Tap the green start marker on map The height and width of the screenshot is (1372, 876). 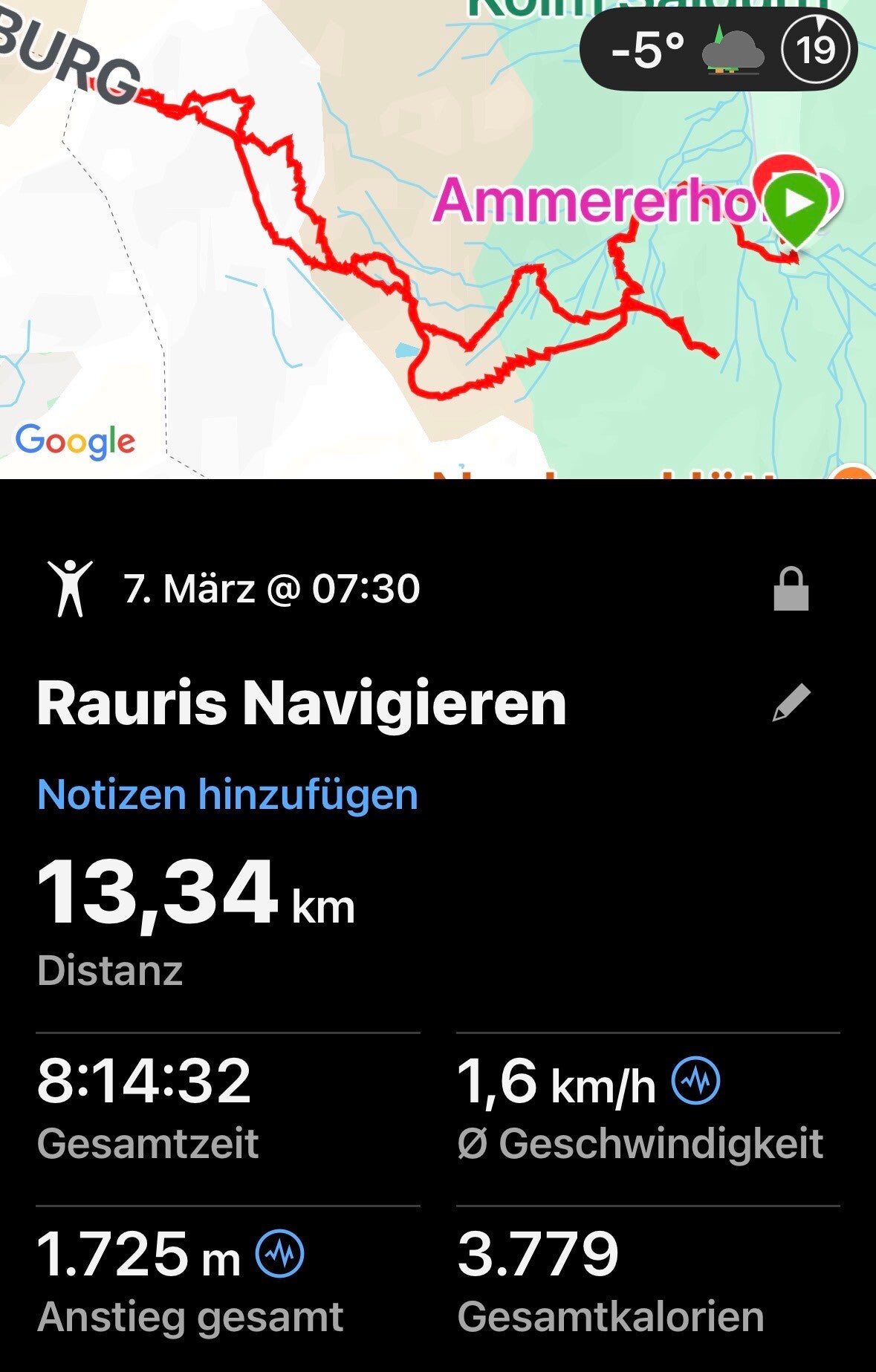click(x=796, y=205)
